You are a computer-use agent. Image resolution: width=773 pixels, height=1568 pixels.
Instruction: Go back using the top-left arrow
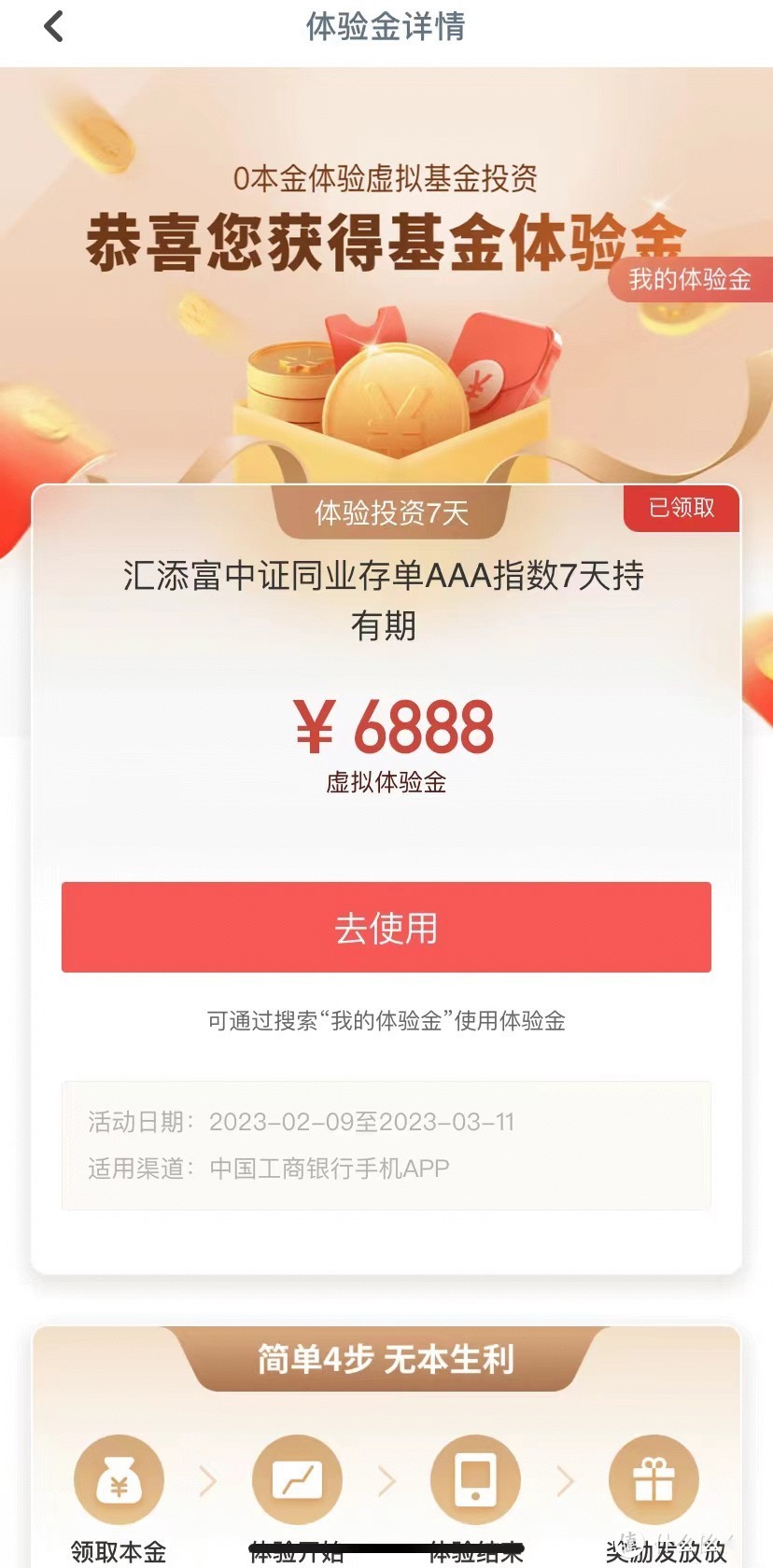(x=53, y=26)
